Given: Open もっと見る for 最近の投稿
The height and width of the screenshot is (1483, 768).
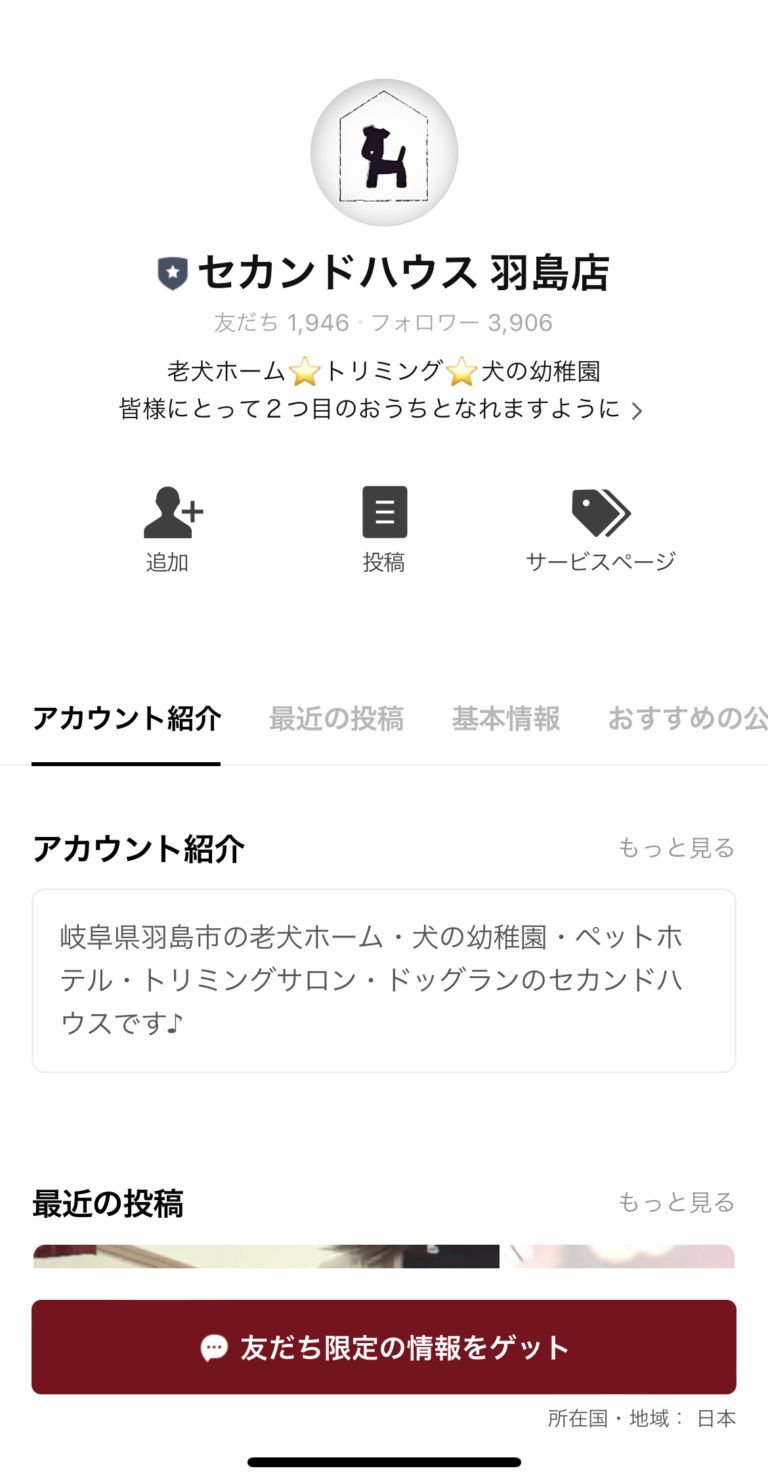Looking at the screenshot, I should point(676,1203).
